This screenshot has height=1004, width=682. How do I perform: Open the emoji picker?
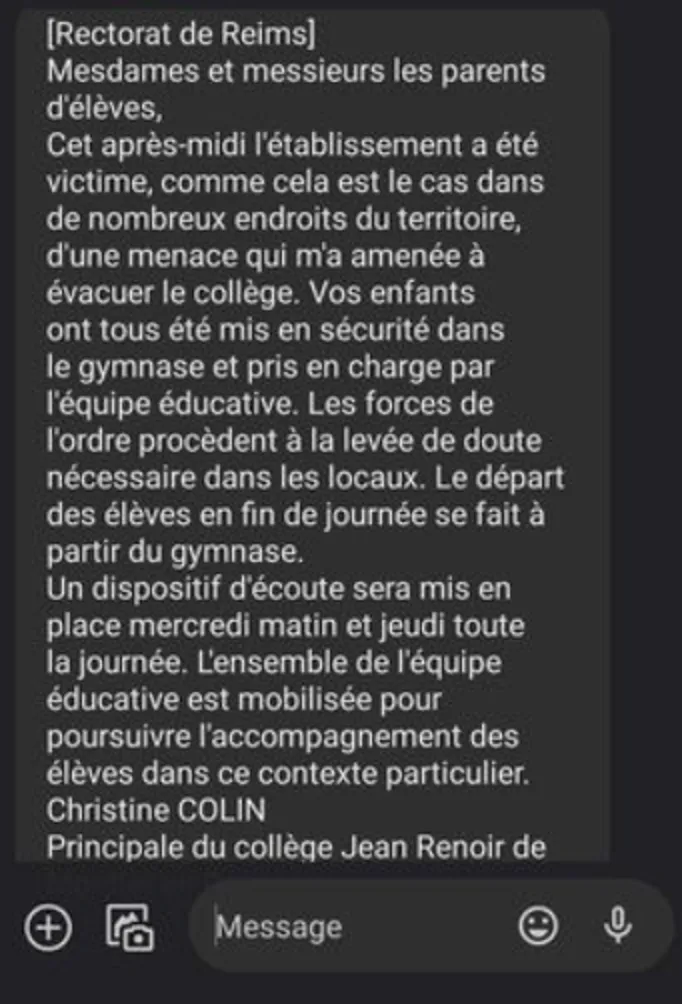538,927
